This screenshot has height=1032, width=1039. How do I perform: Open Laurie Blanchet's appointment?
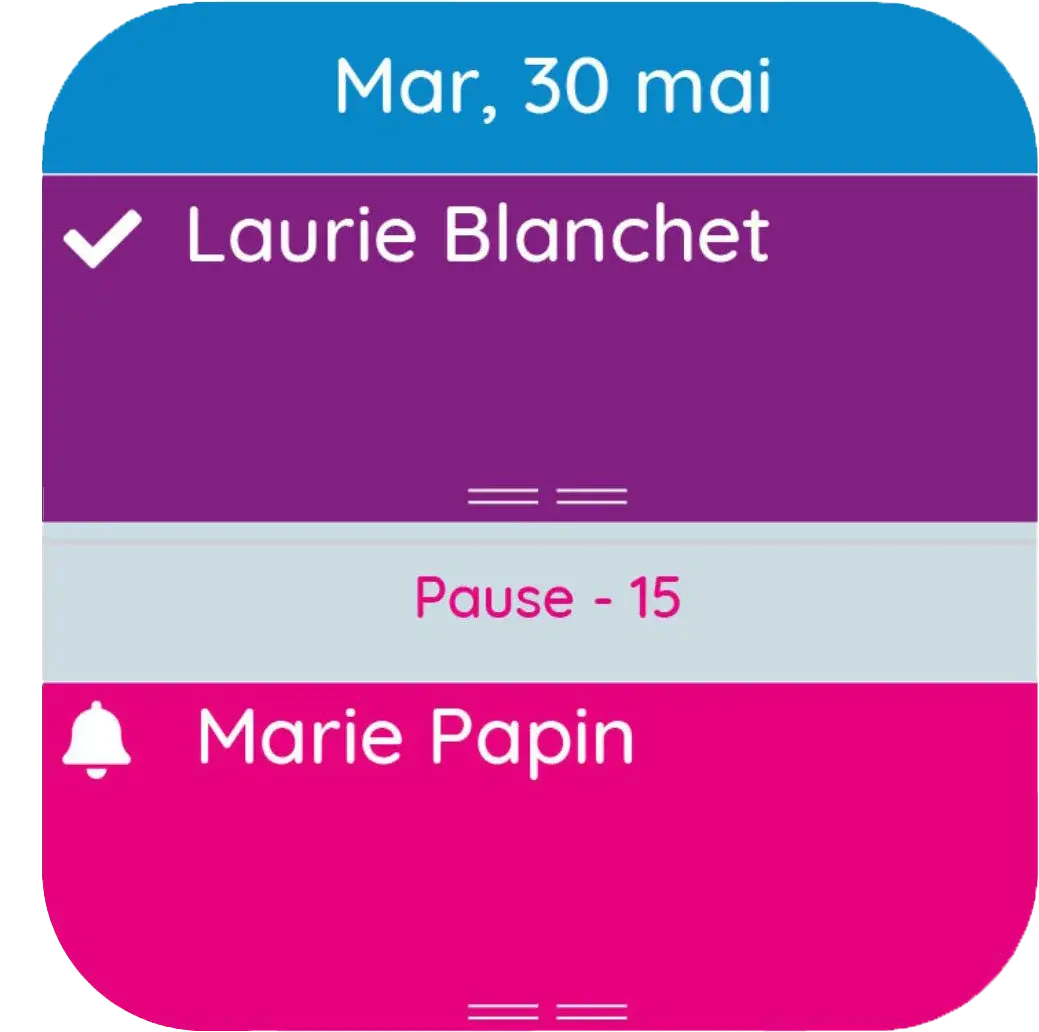[477, 236]
